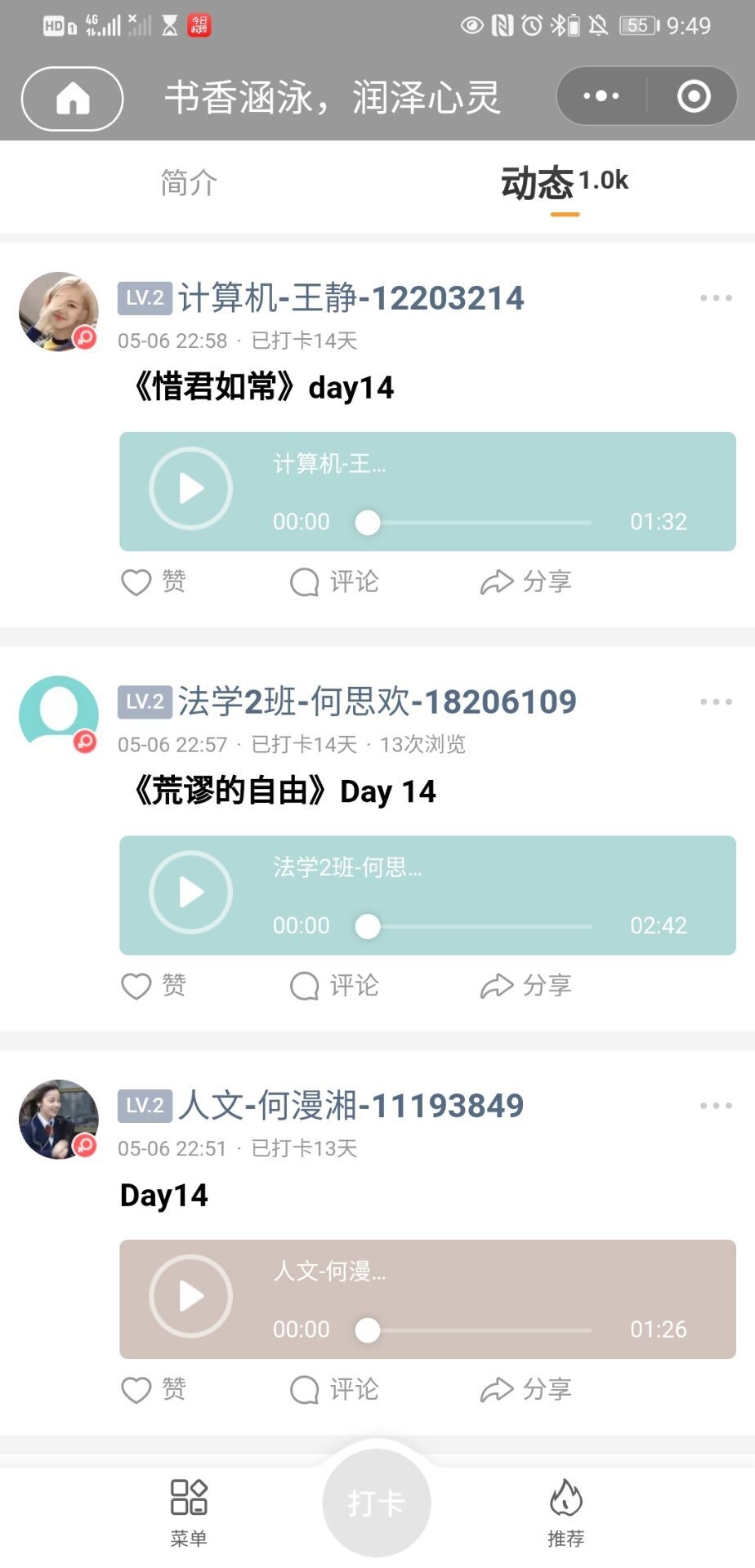The image size is (755, 1568).
Task: Like 法学2班-何思欢's Day 14 post
Action: point(154,985)
